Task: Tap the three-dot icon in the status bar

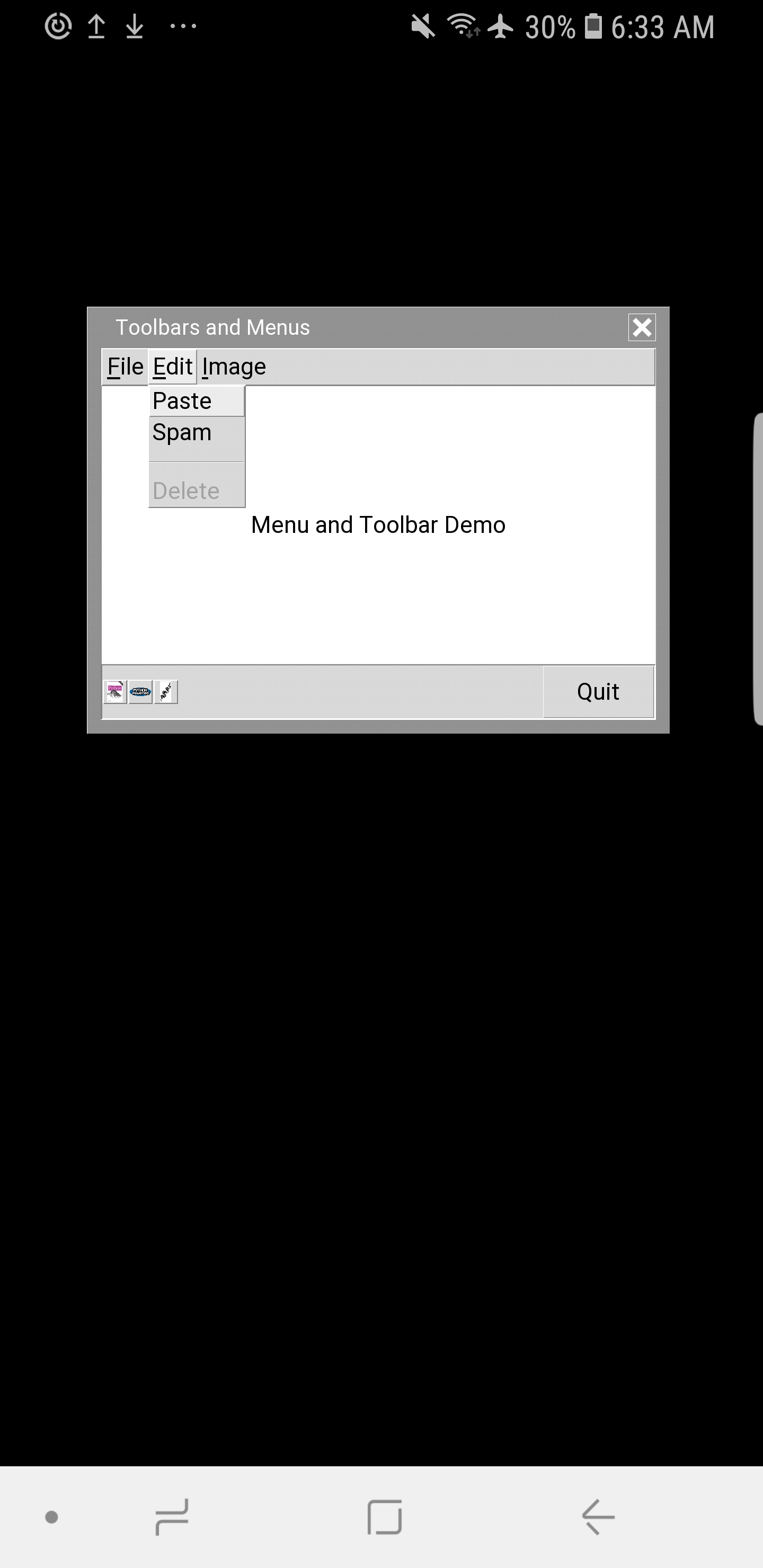Action: [183, 26]
